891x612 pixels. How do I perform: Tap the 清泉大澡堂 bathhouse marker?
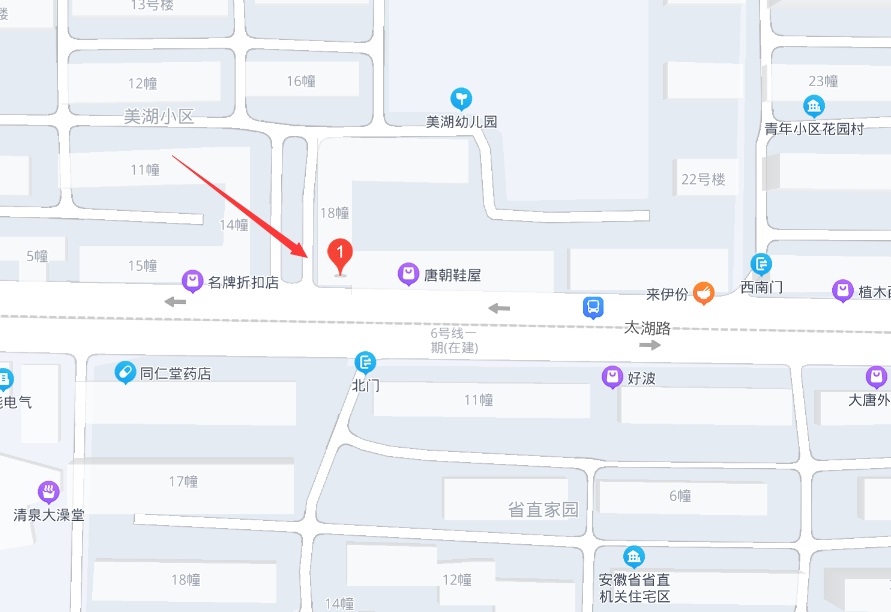48,492
